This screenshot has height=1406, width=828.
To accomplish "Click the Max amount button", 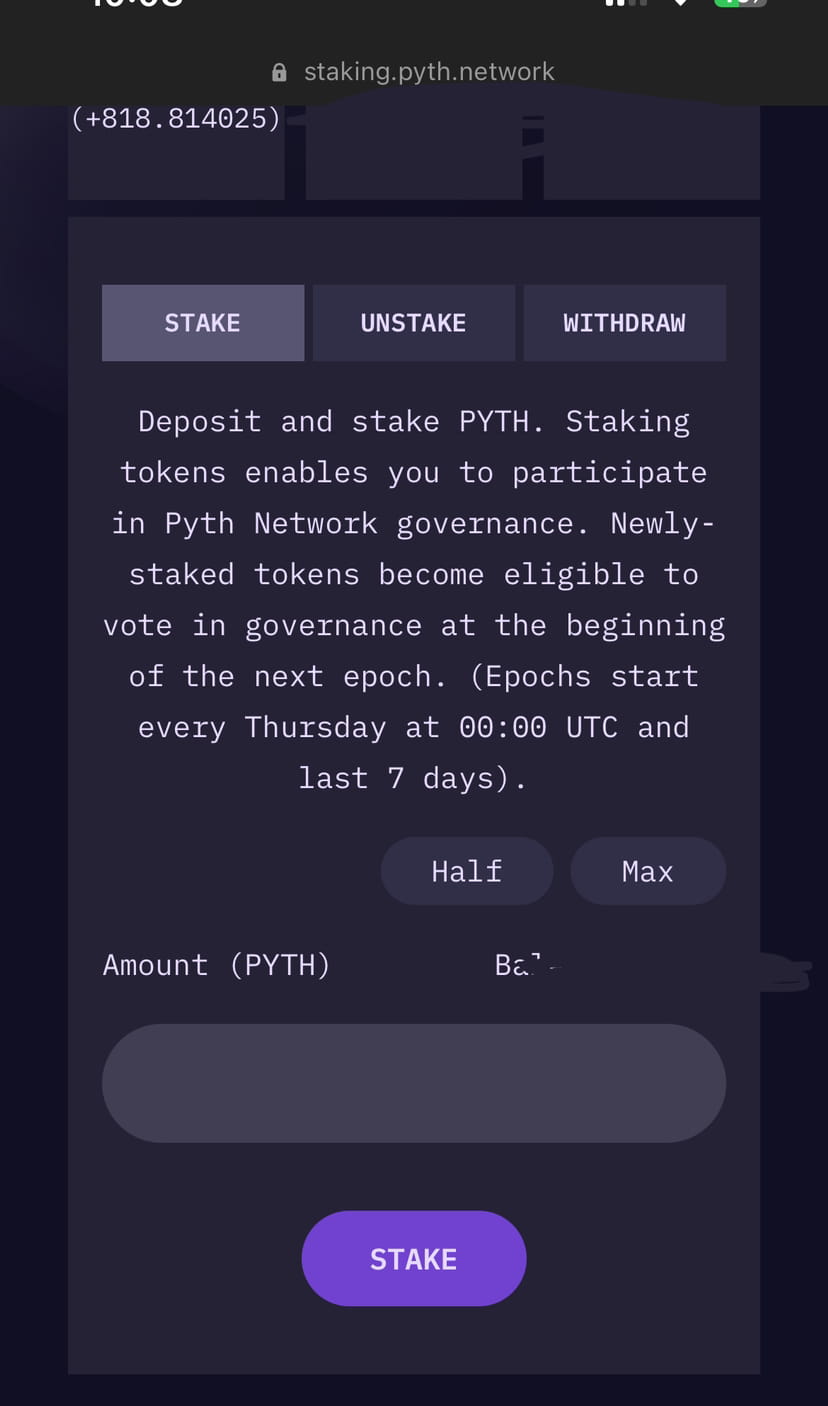I will [x=648, y=871].
